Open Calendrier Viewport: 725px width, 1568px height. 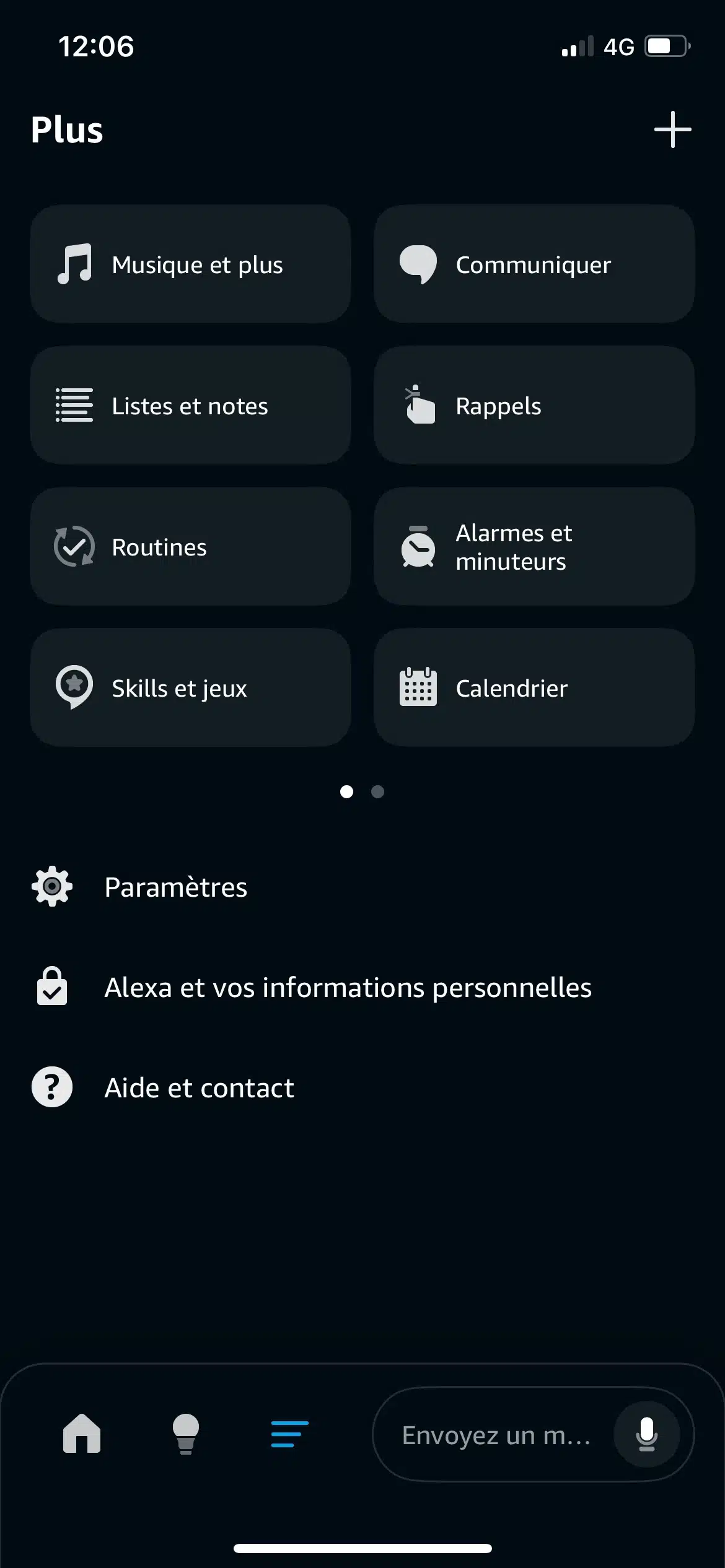coord(534,687)
